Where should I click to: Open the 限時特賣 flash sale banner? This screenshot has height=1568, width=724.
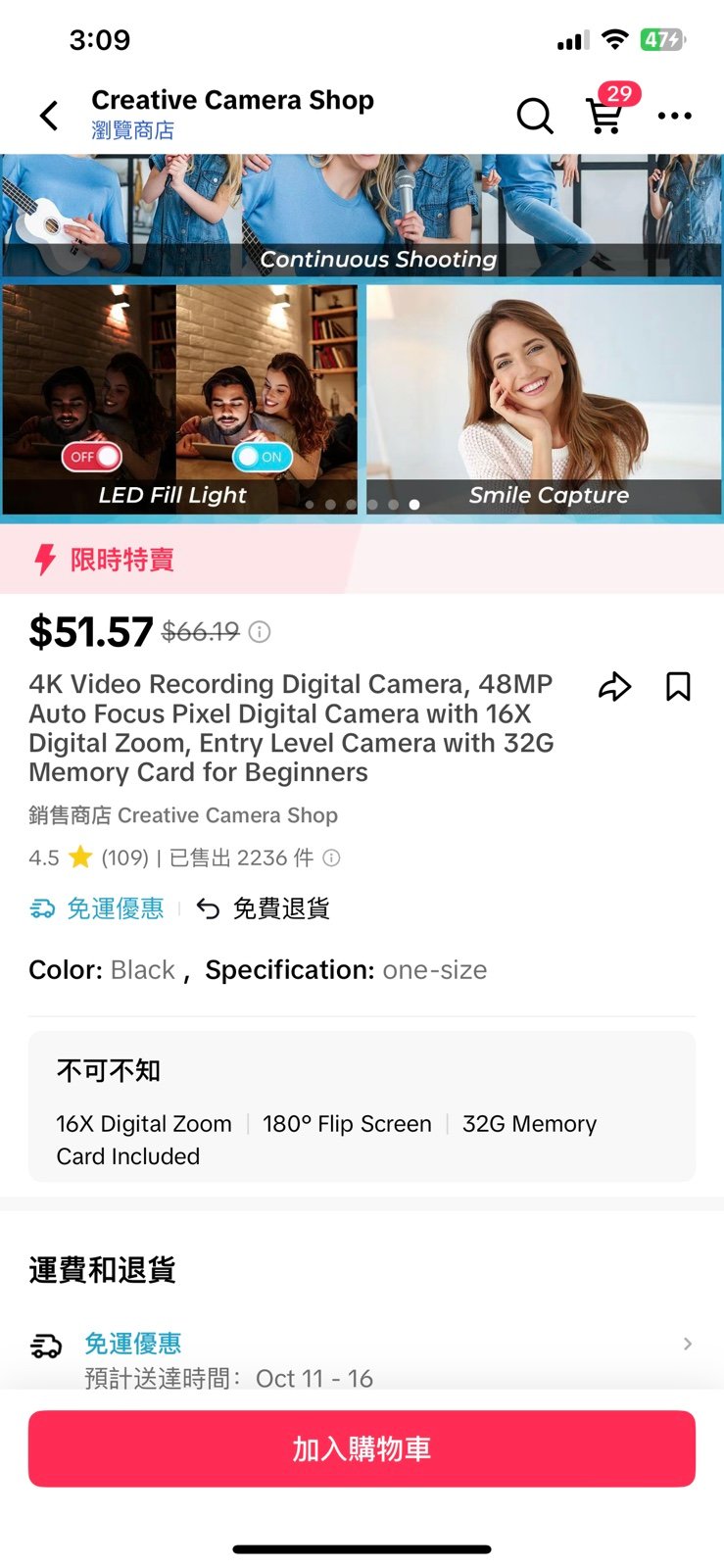pyautogui.click(x=362, y=560)
